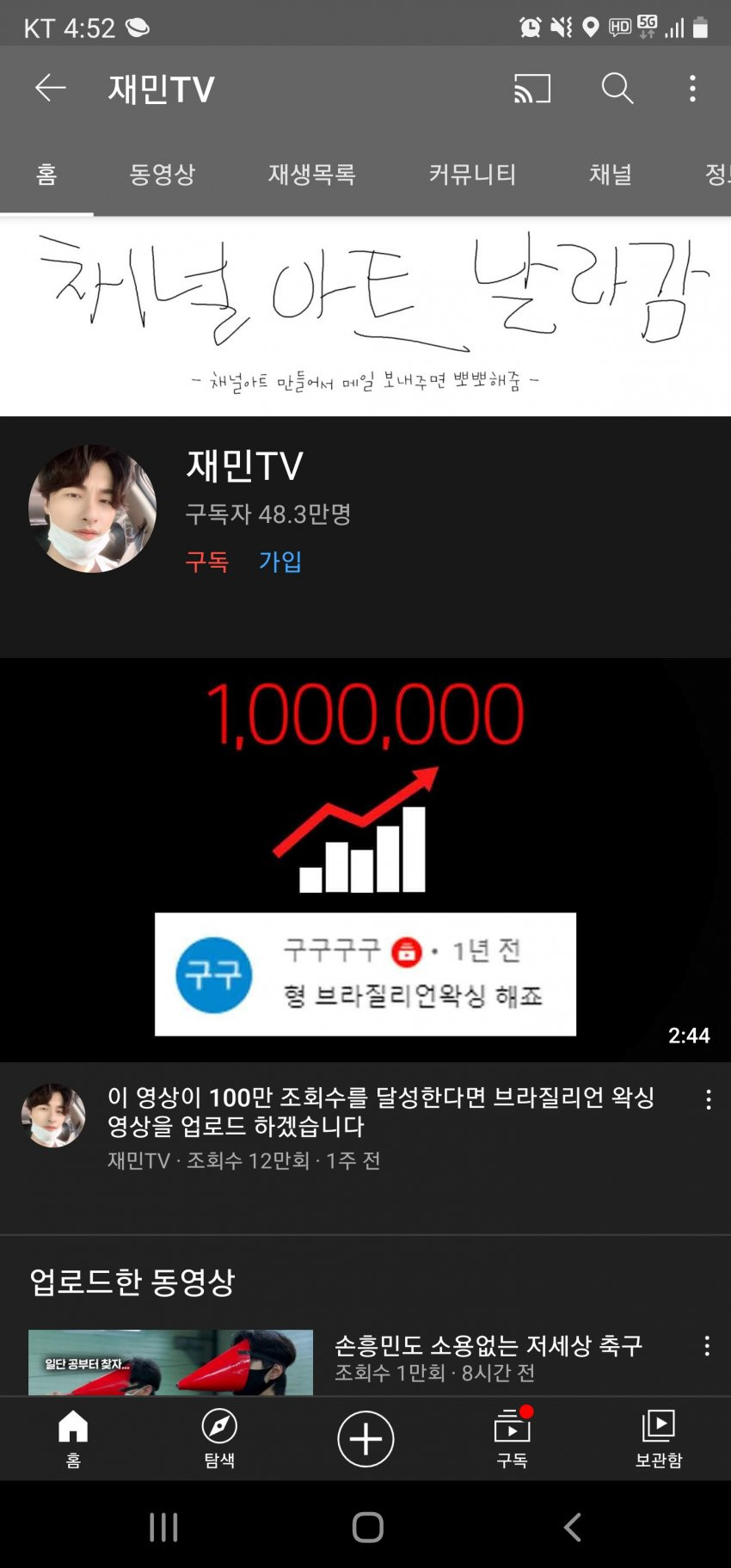Switch to the 재생목록 tab
This screenshot has width=731, height=1568.
311,175
